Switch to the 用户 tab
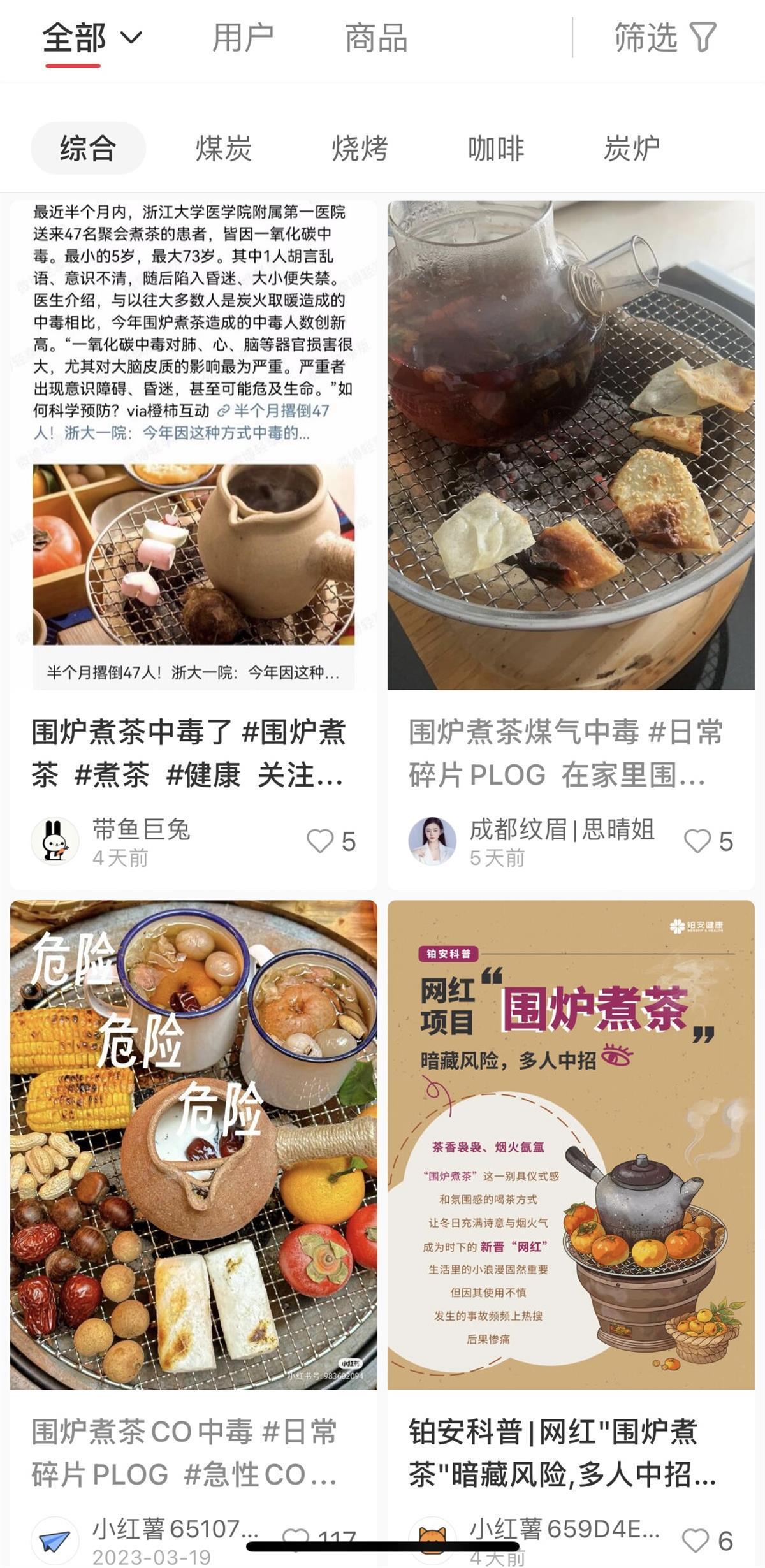 tap(243, 38)
